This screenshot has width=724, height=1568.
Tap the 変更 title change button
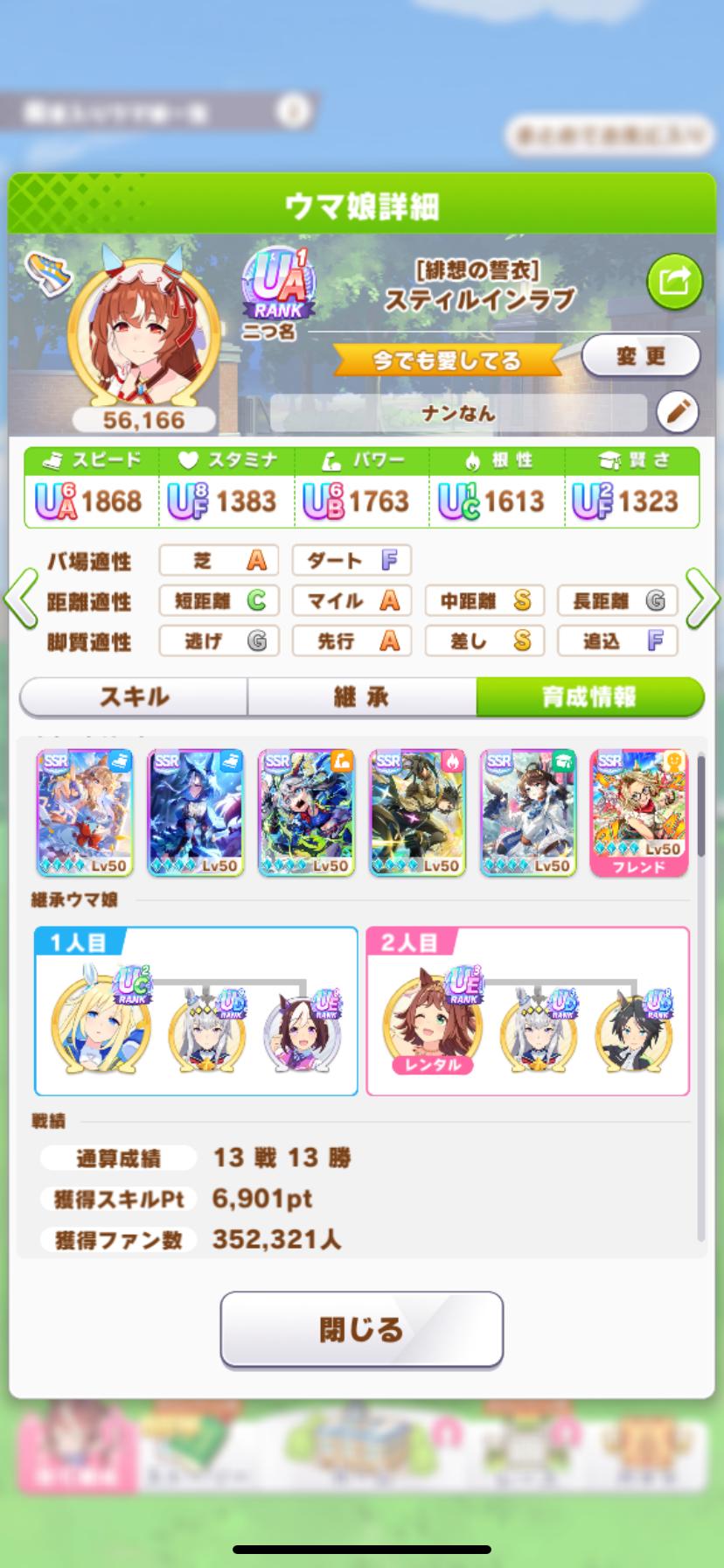(x=640, y=356)
